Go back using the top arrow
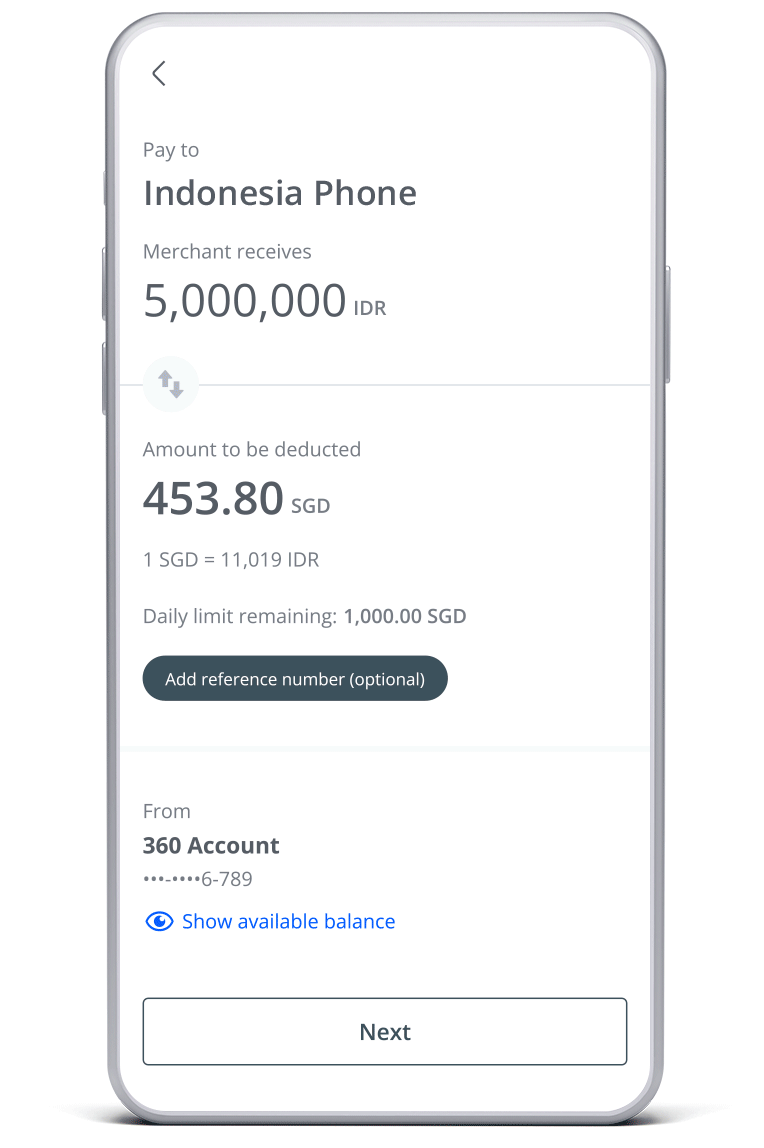Image resolution: width=764 pixels, height=1148 pixels. point(158,73)
